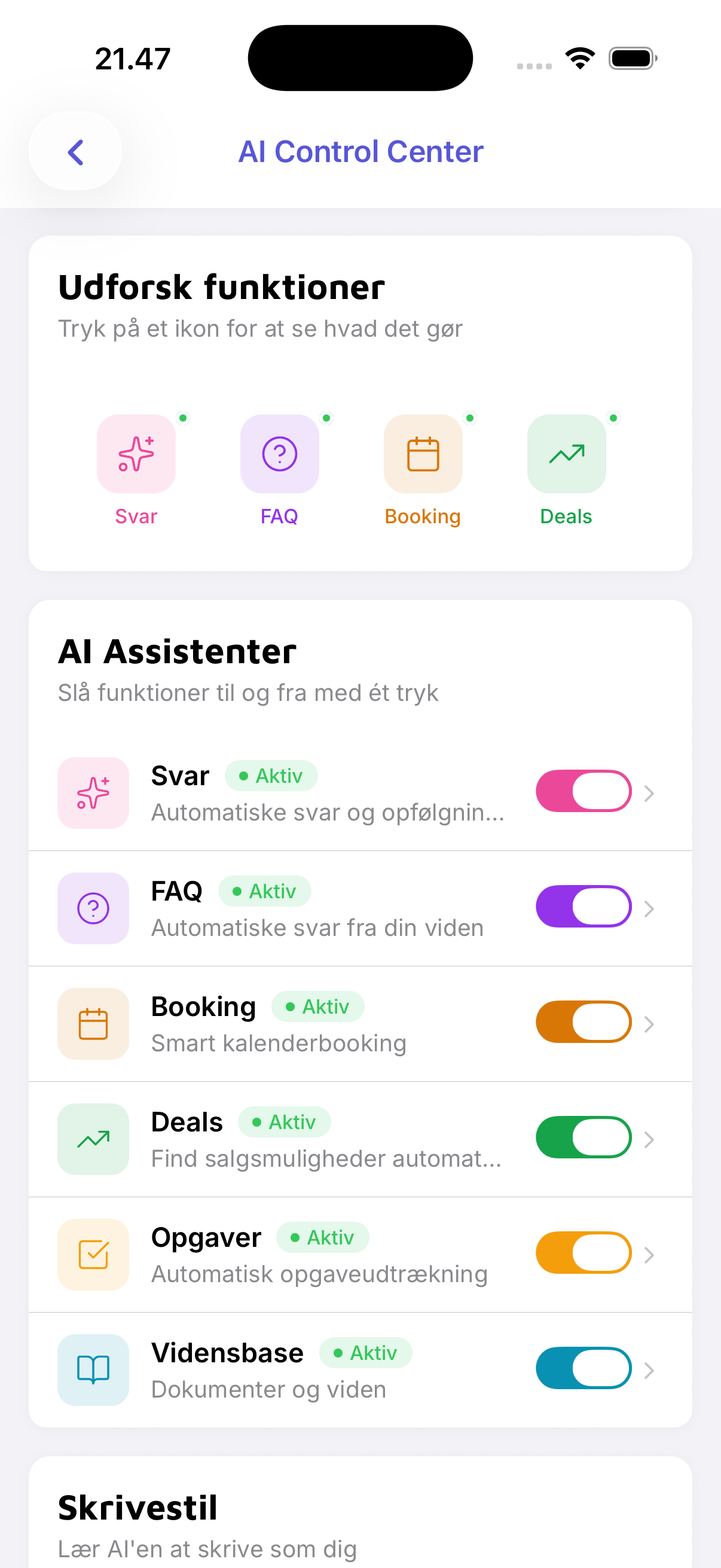Tap the Booking calendar icon
The image size is (721, 1568).
[x=423, y=453]
